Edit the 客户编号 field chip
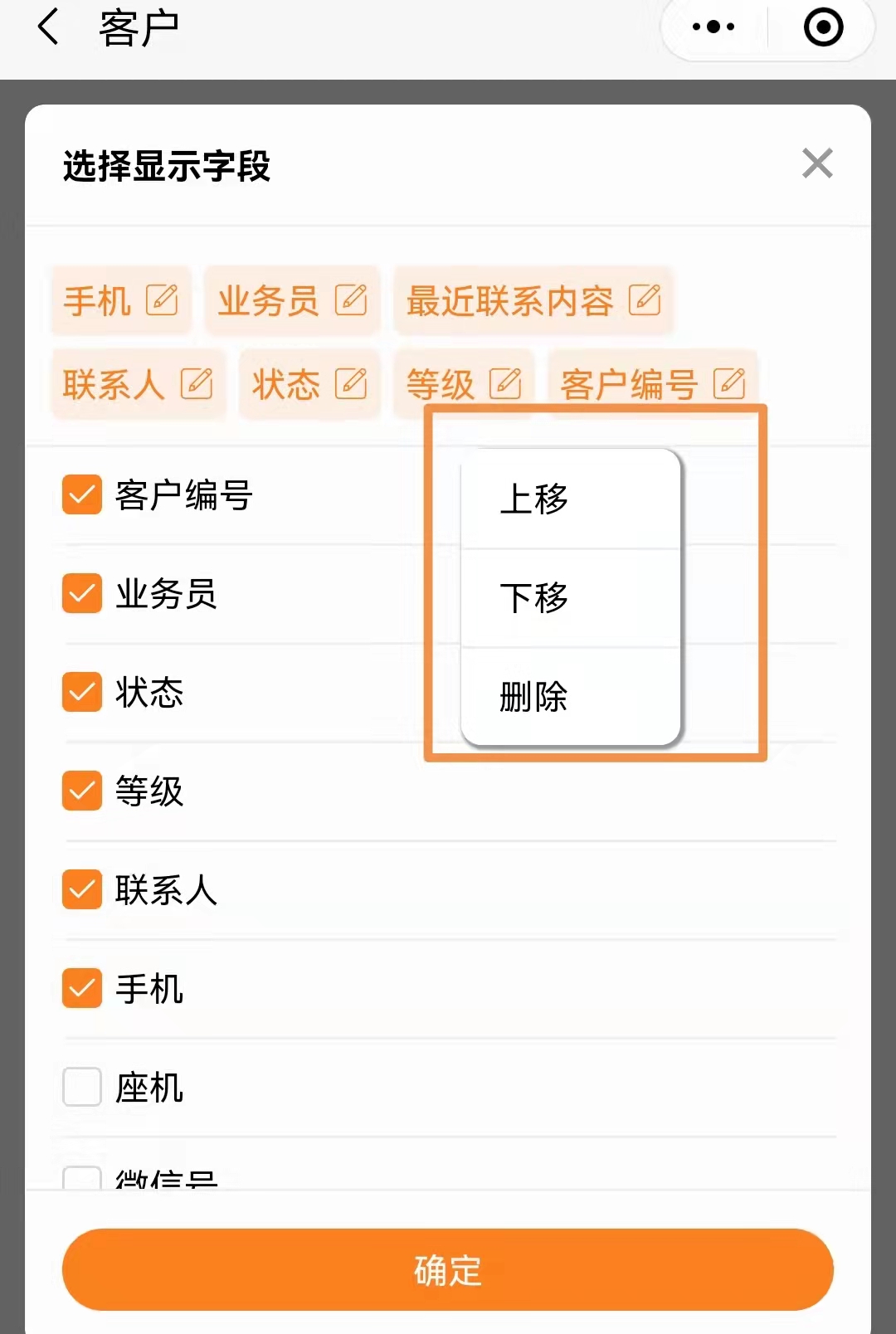This screenshot has width=896, height=1334. pos(729,384)
